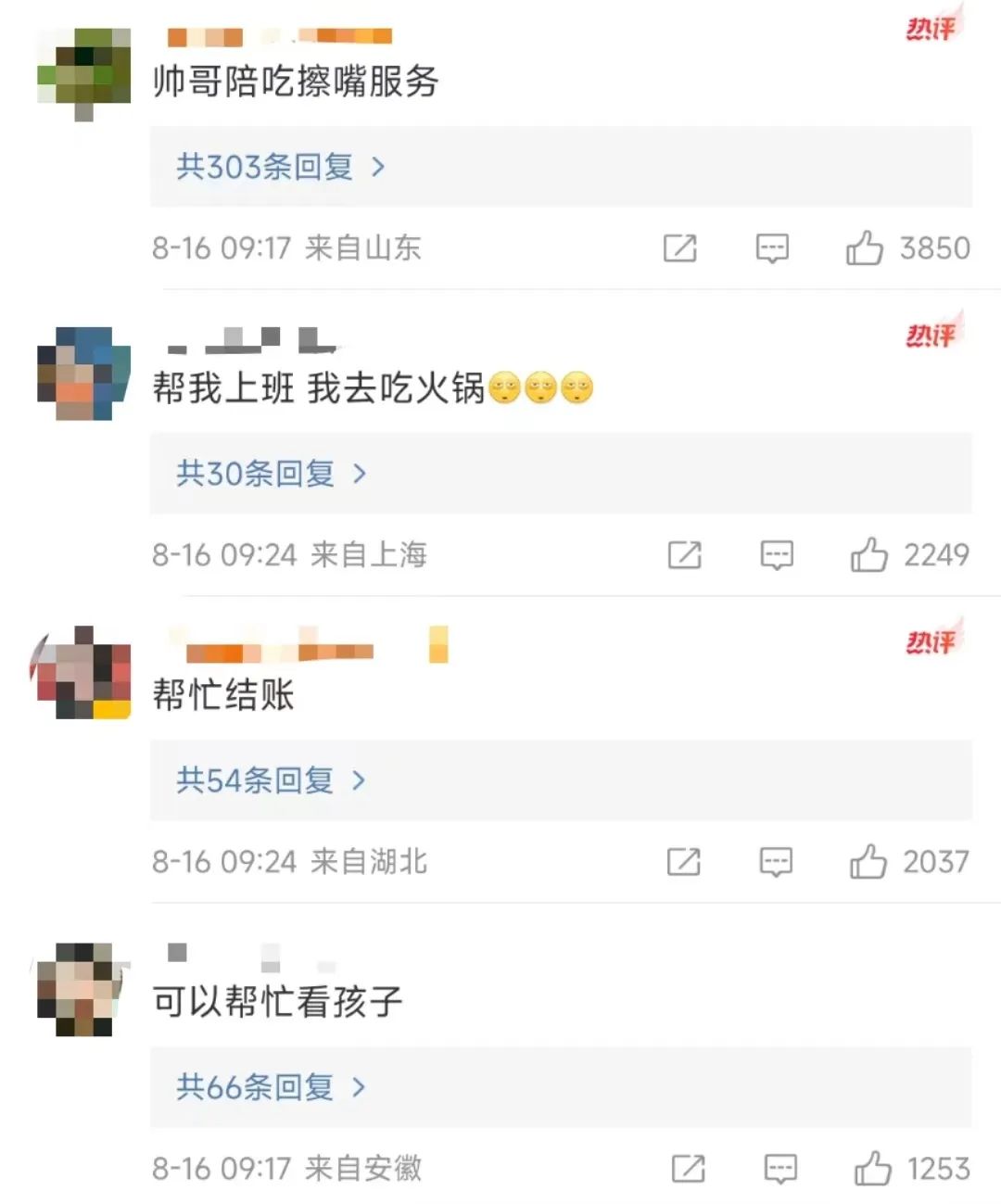Share the 帅哥陪吃擦嘴服务 comment
The width and height of the screenshot is (1001, 1204).
point(679,248)
